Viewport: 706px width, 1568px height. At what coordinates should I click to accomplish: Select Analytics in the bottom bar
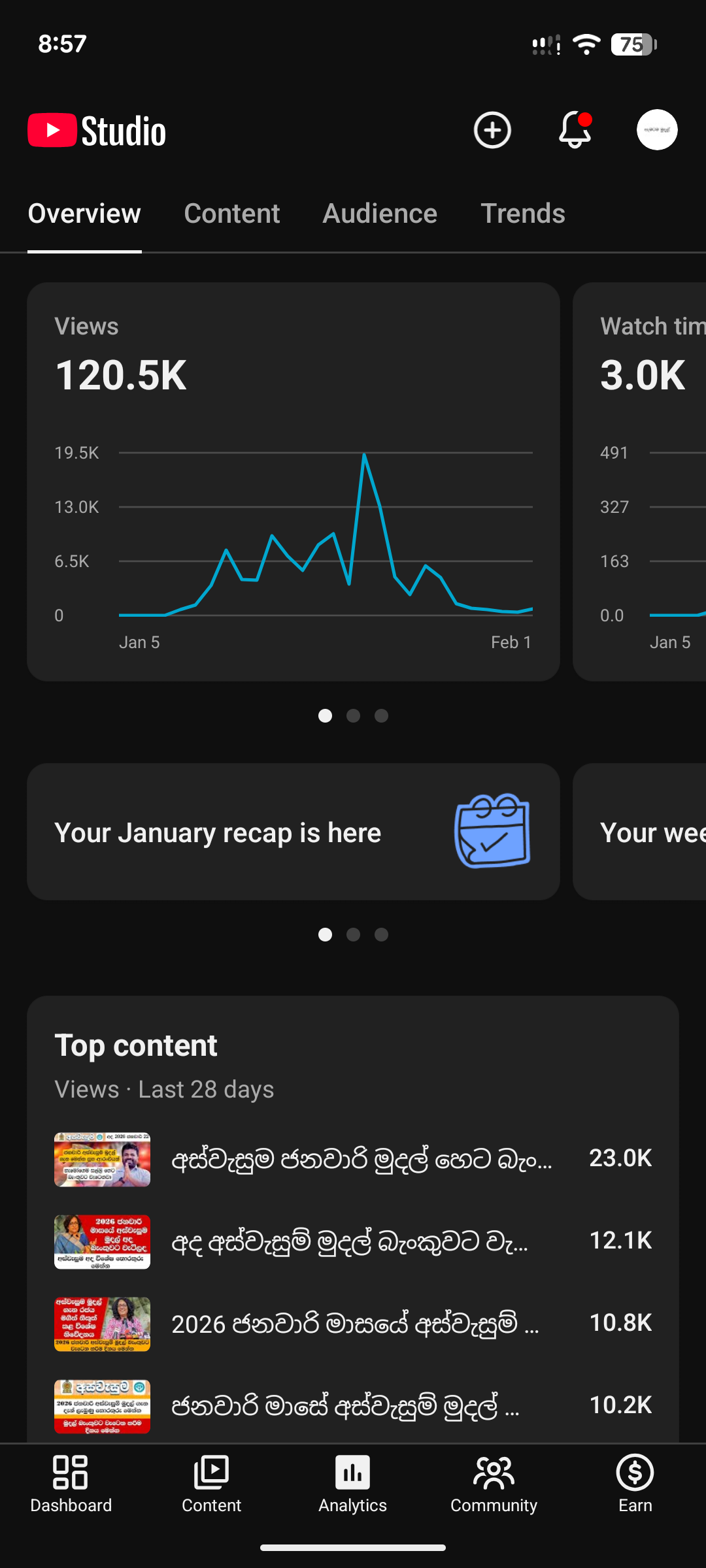(353, 1484)
